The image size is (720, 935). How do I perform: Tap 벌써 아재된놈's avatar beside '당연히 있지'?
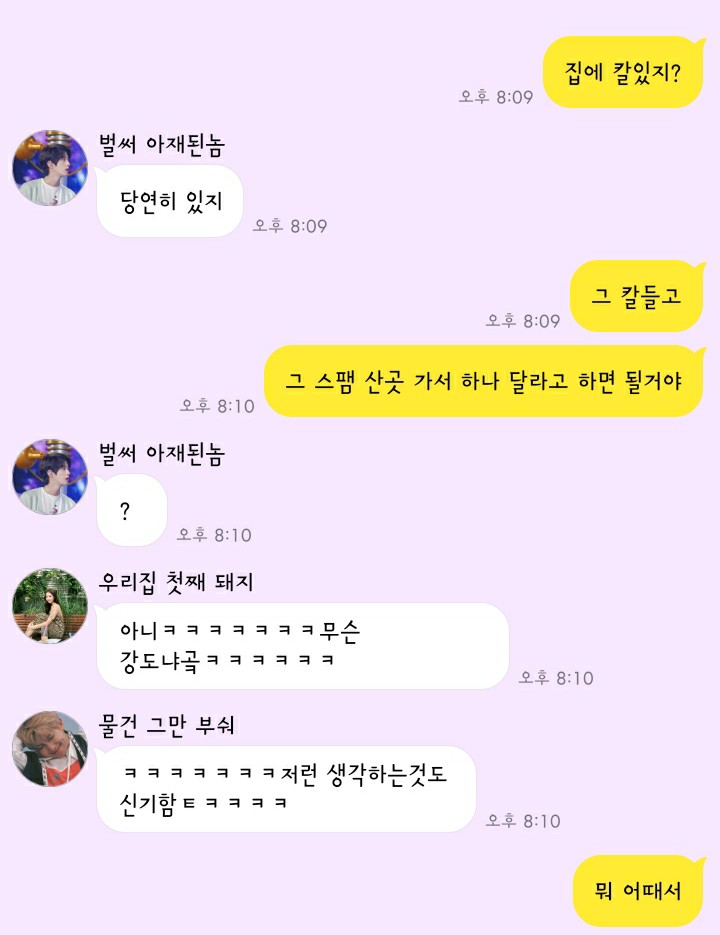pos(50,168)
